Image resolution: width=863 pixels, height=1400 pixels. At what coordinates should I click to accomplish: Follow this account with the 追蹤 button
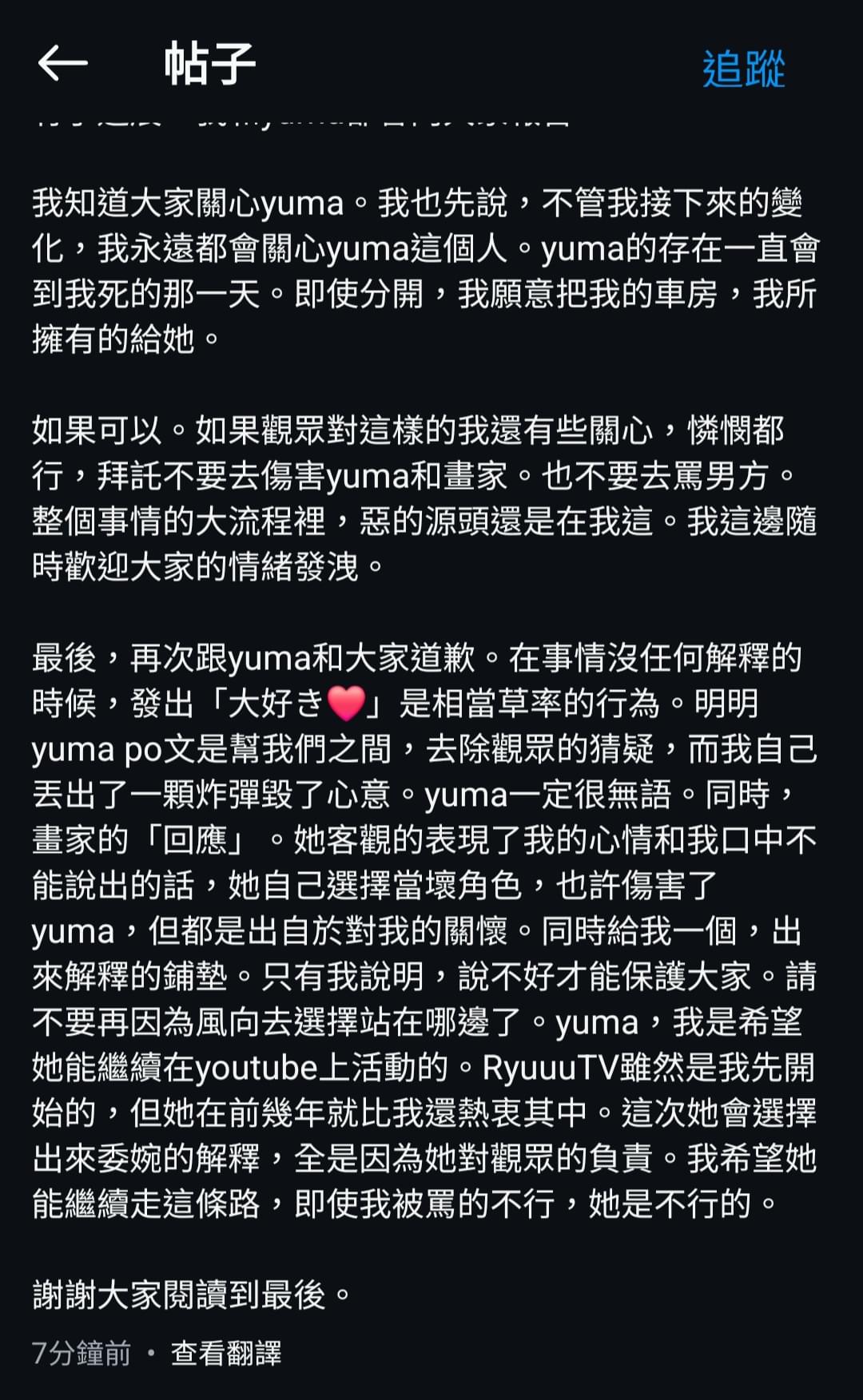tap(743, 68)
